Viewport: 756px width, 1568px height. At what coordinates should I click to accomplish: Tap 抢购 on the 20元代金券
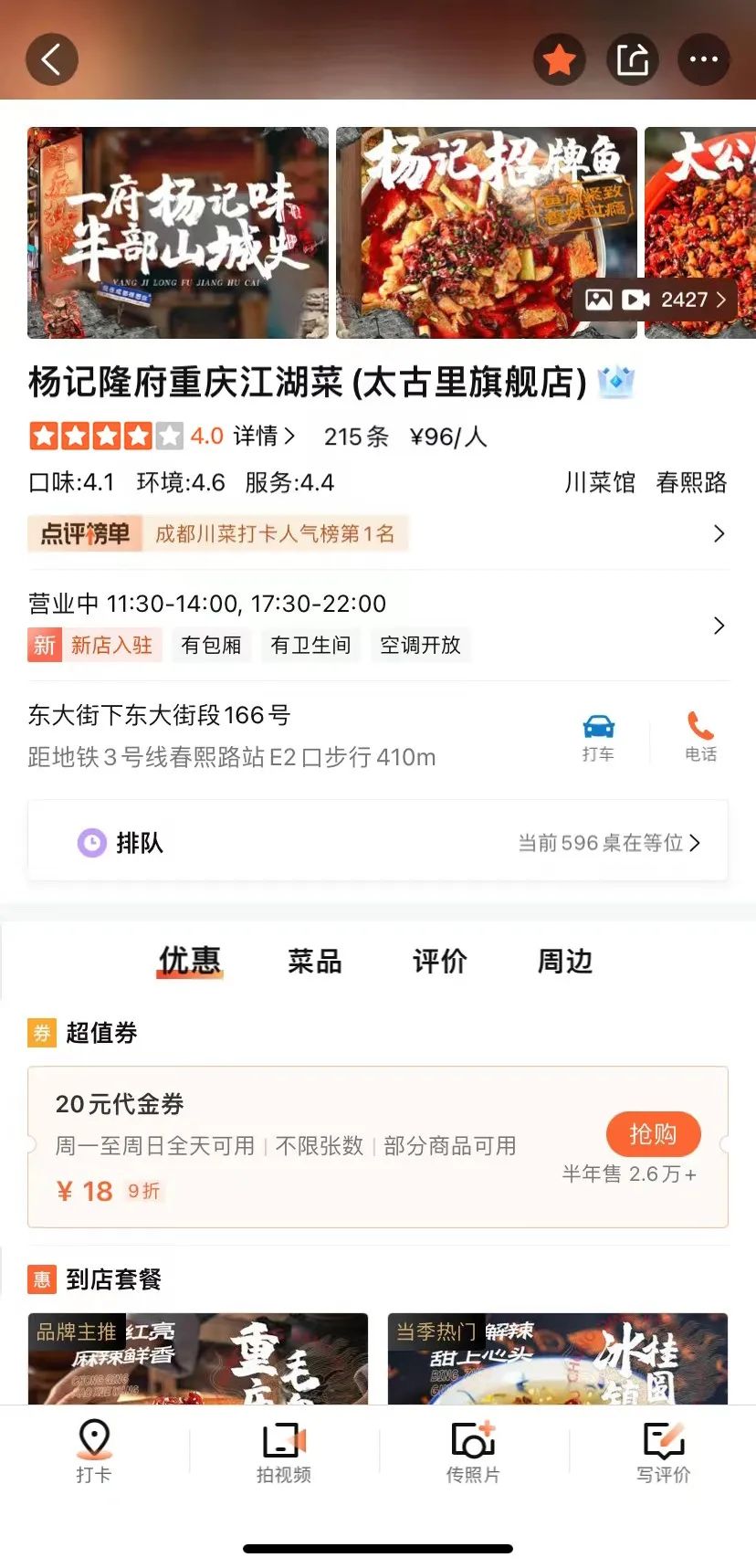pos(653,1134)
